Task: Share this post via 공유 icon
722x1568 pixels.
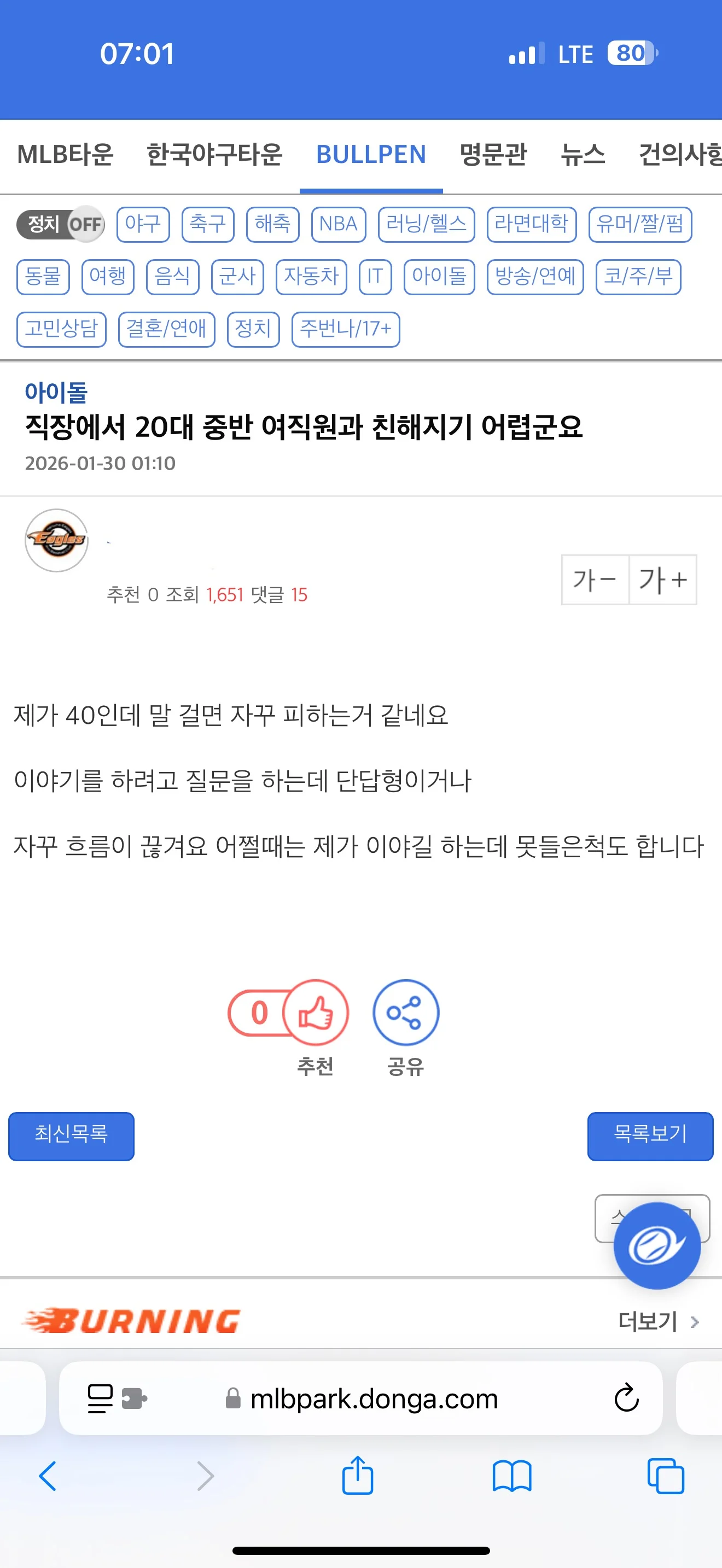Action: [405, 1013]
